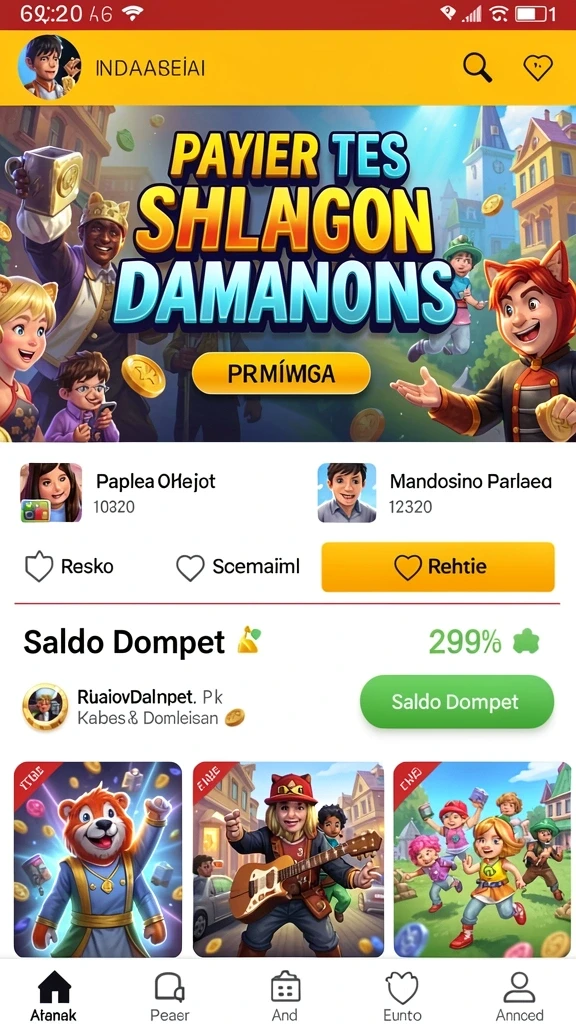Open the guitar player game card
This screenshot has width=576, height=1024.
click(289, 859)
